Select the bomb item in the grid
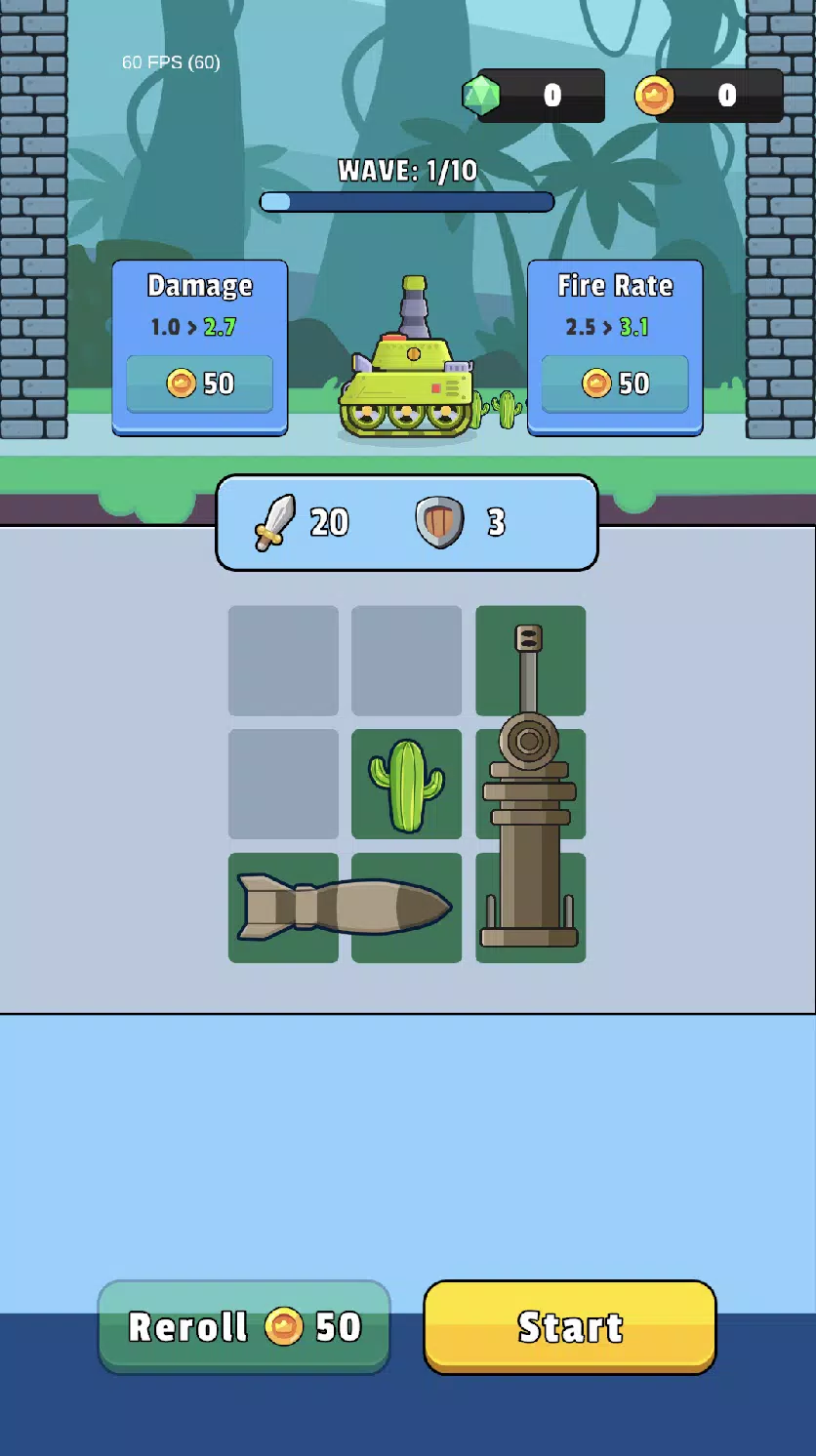The width and height of the screenshot is (816, 1456). (x=344, y=908)
